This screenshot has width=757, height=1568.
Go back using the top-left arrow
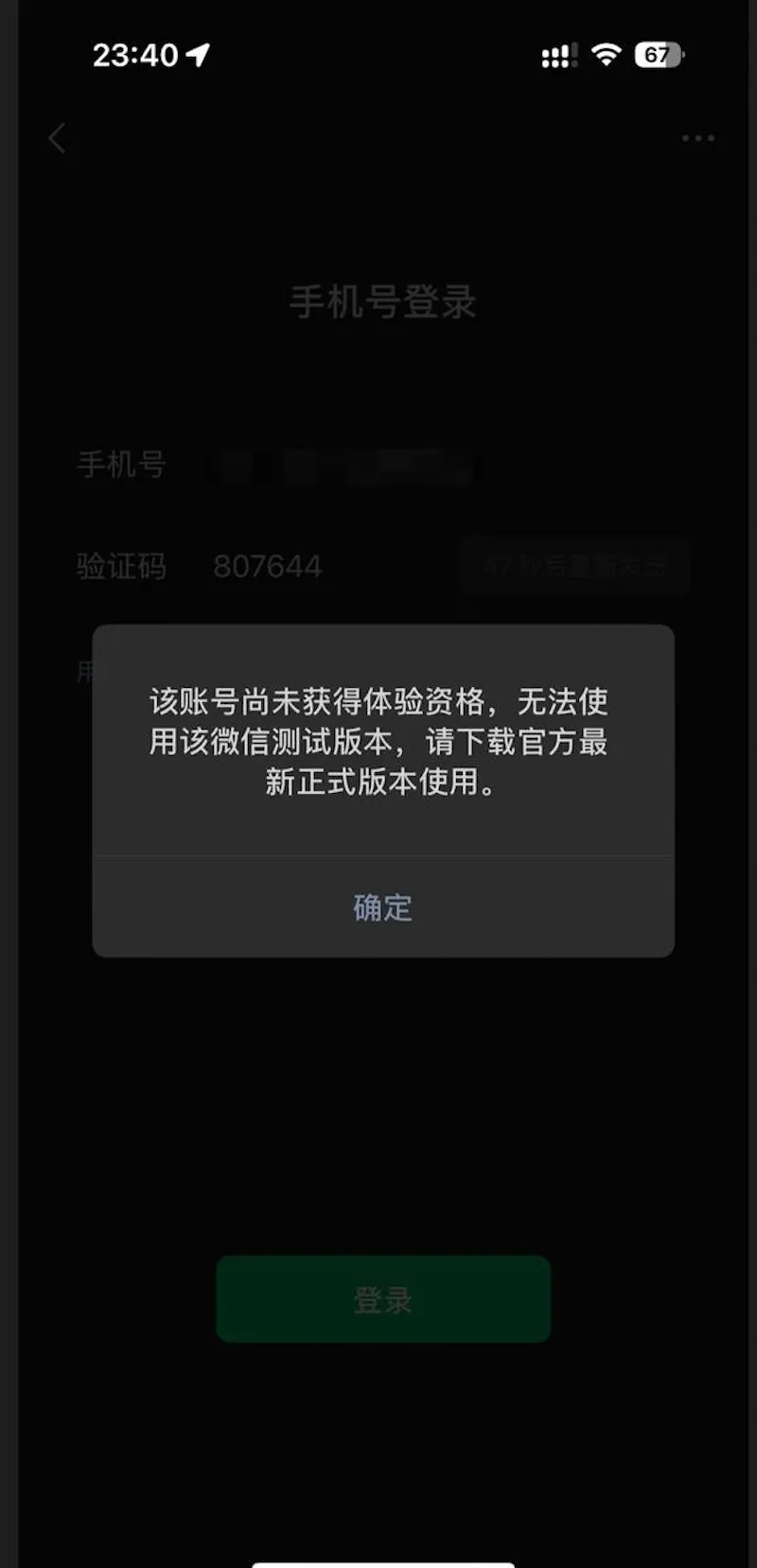(x=57, y=138)
